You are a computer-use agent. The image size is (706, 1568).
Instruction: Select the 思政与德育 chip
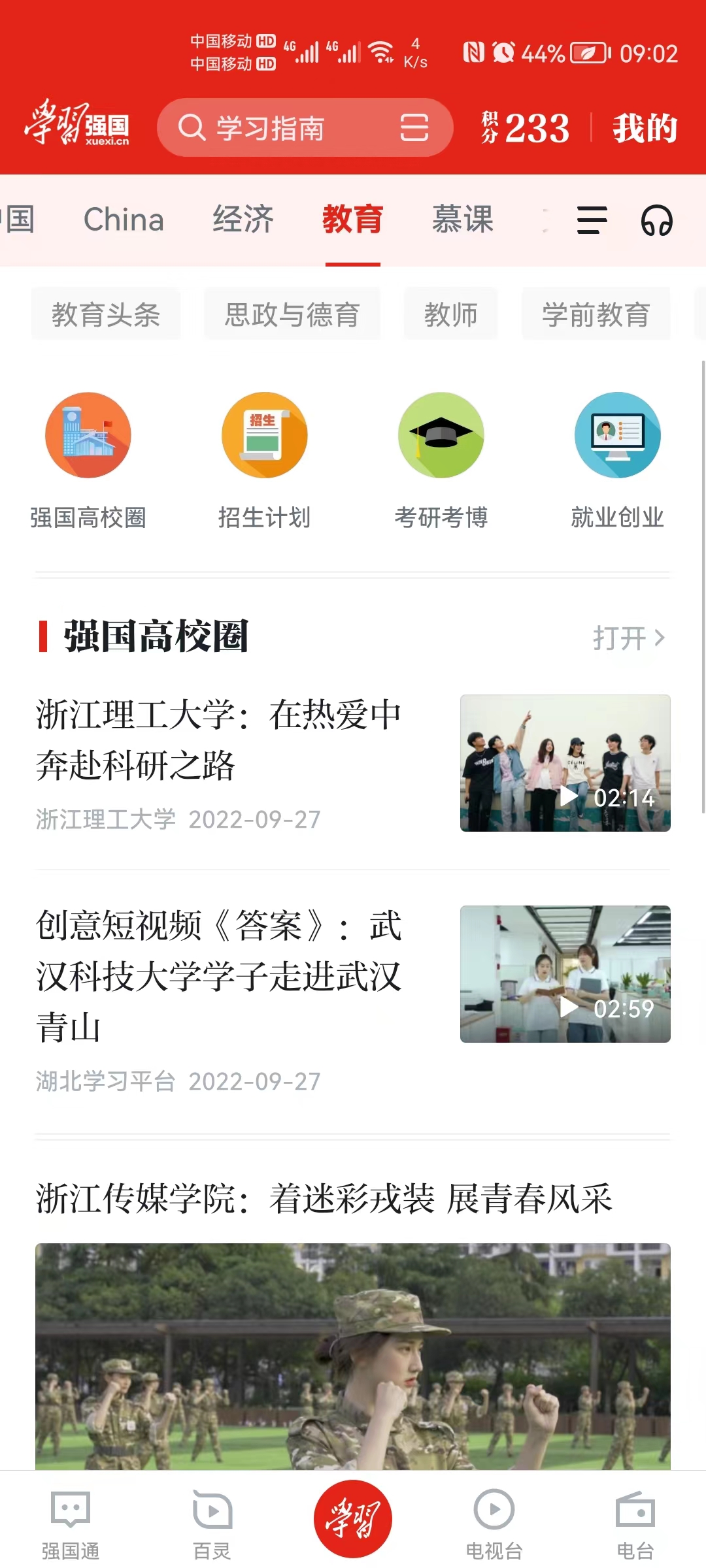tap(292, 314)
